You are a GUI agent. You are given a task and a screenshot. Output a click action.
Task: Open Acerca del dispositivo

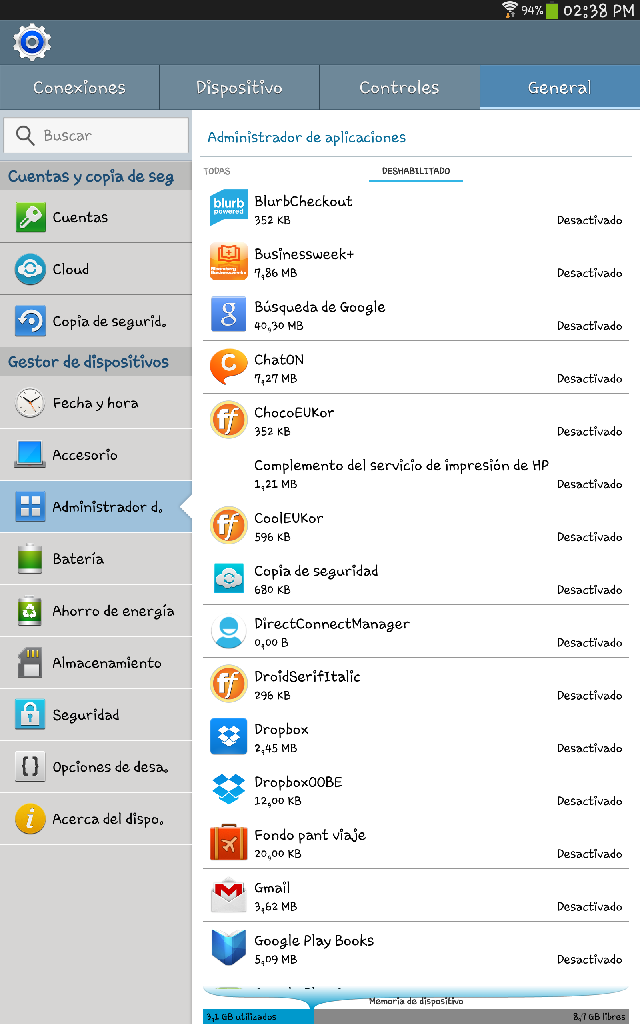click(95, 819)
